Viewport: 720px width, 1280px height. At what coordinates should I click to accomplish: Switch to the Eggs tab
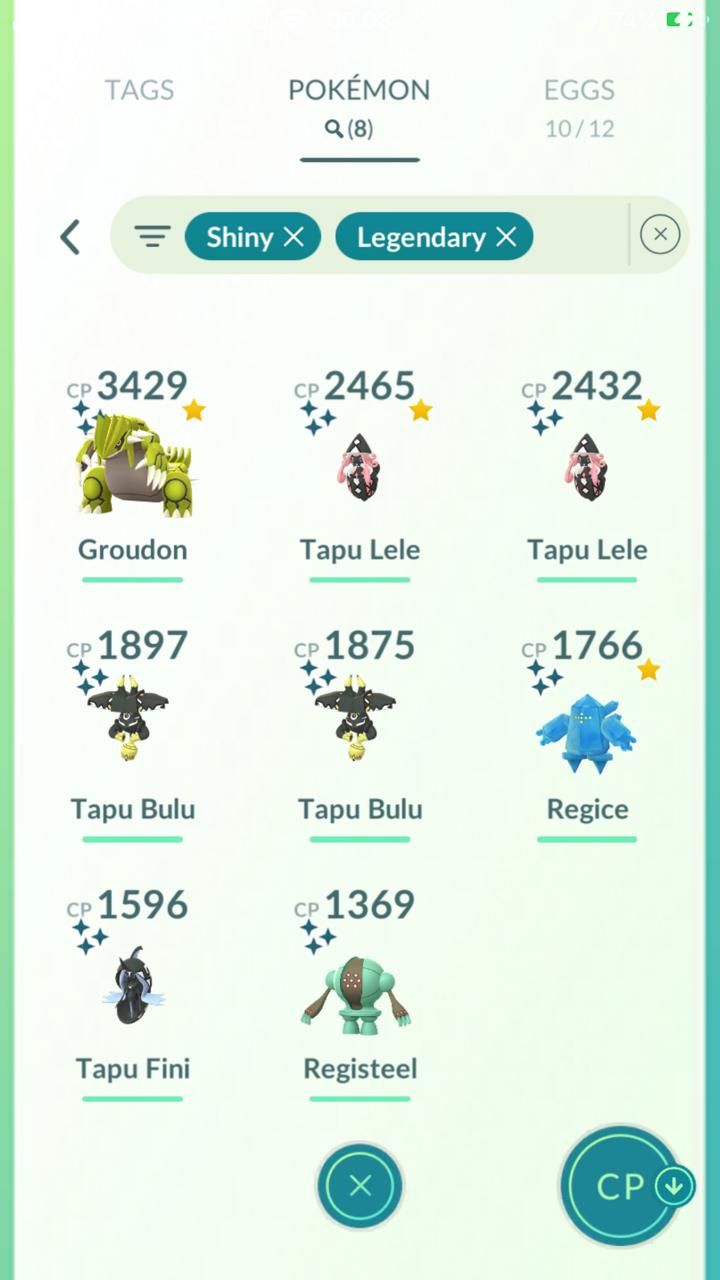(579, 105)
